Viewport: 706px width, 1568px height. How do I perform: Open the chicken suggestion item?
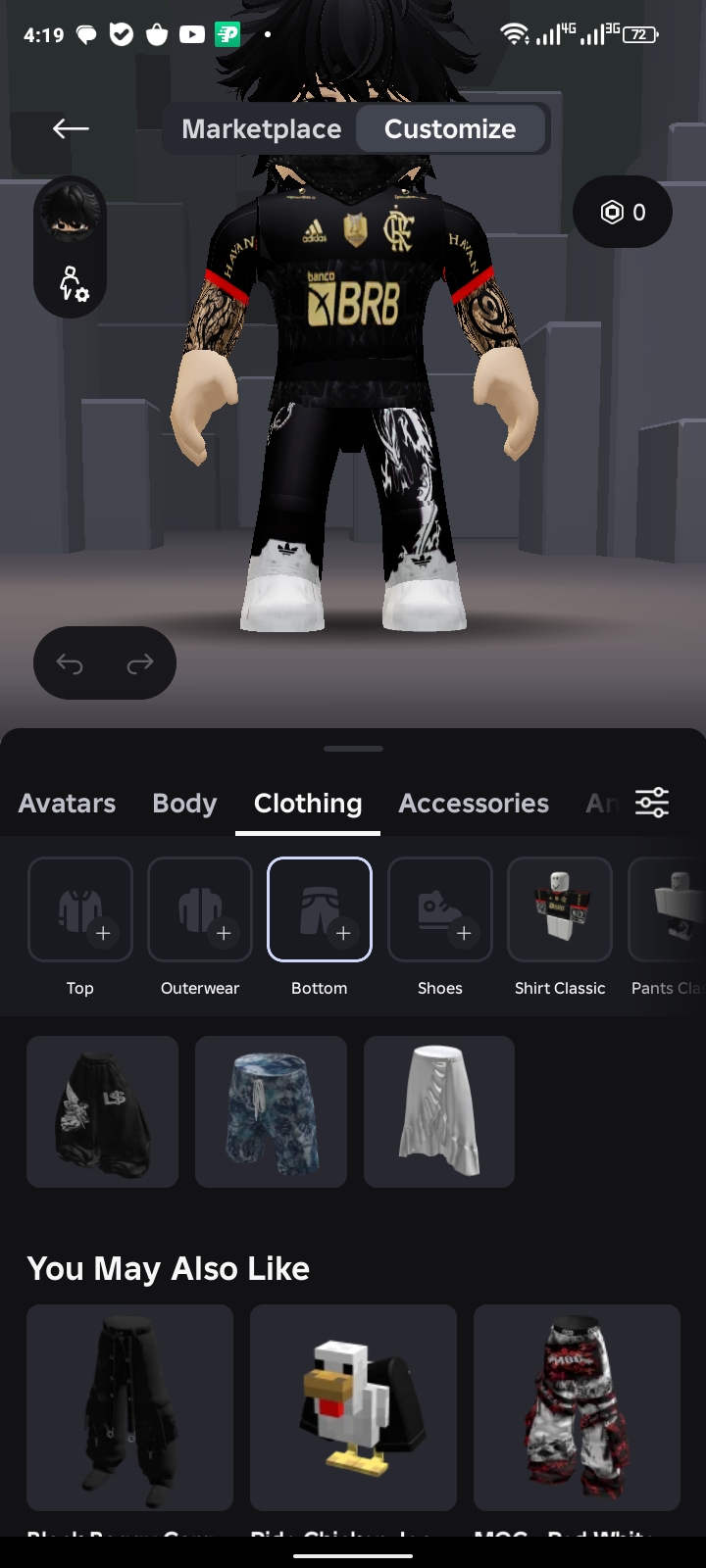(353, 1407)
